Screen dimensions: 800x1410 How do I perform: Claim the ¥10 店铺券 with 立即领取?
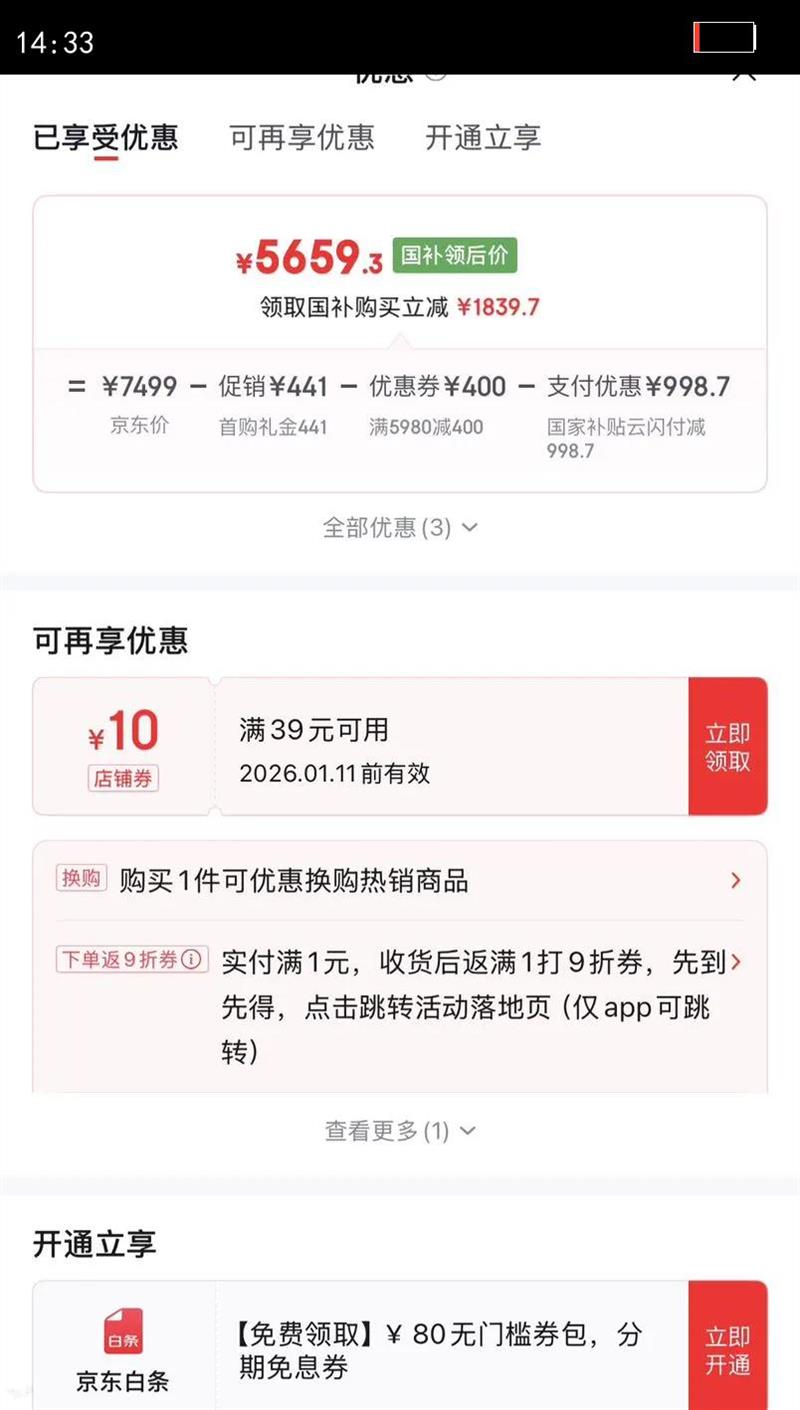coord(728,747)
